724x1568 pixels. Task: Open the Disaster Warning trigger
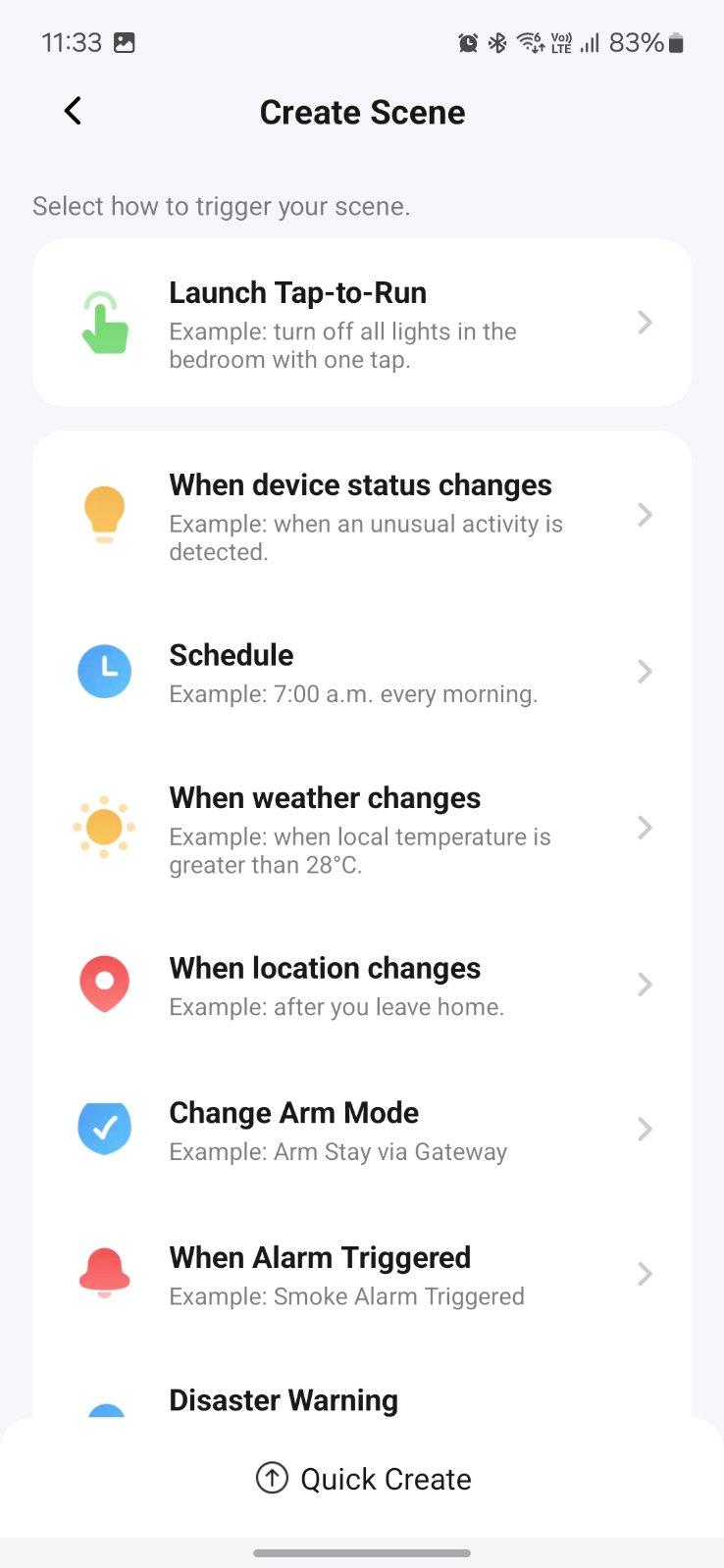(x=284, y=1400)
